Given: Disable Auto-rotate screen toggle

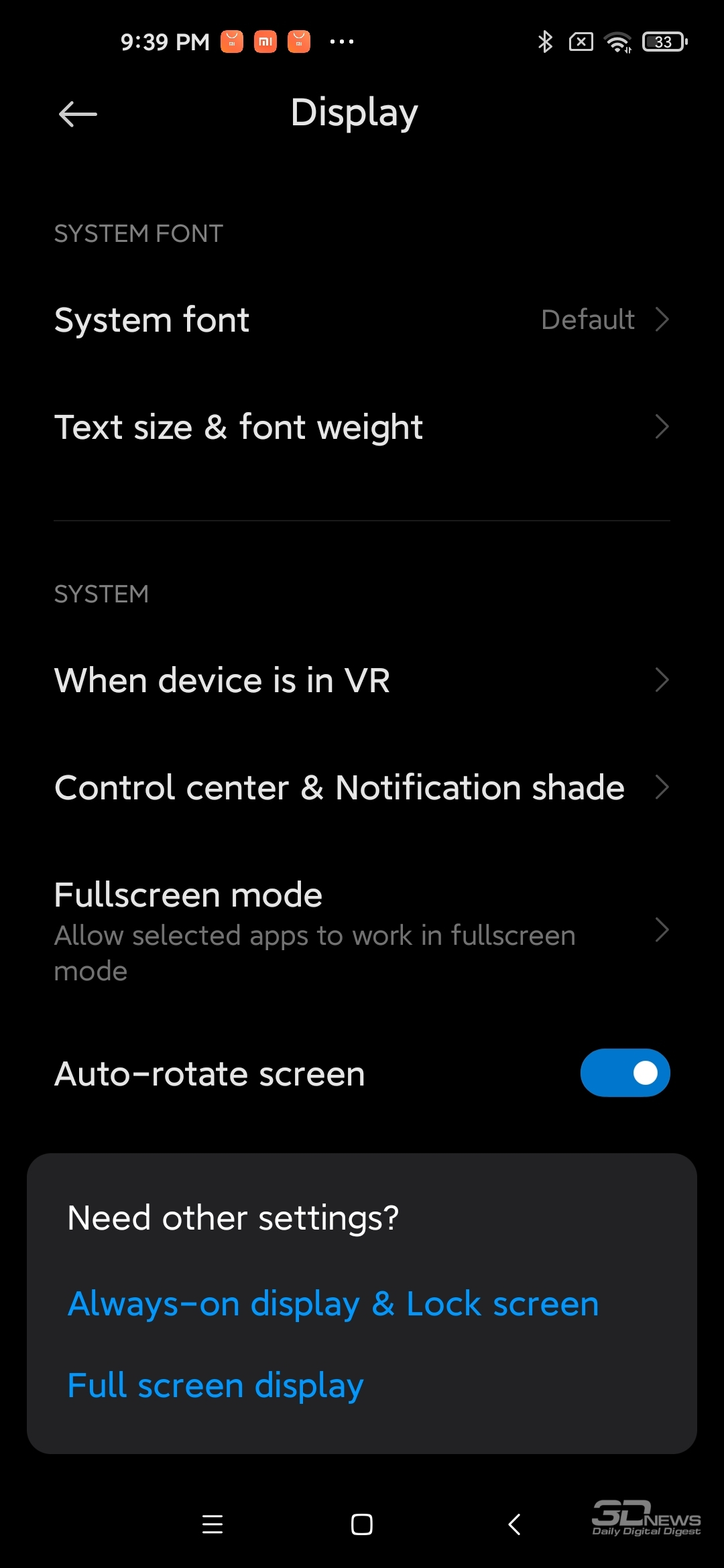Looking at the screenshot, I should tap(625, 1073).
